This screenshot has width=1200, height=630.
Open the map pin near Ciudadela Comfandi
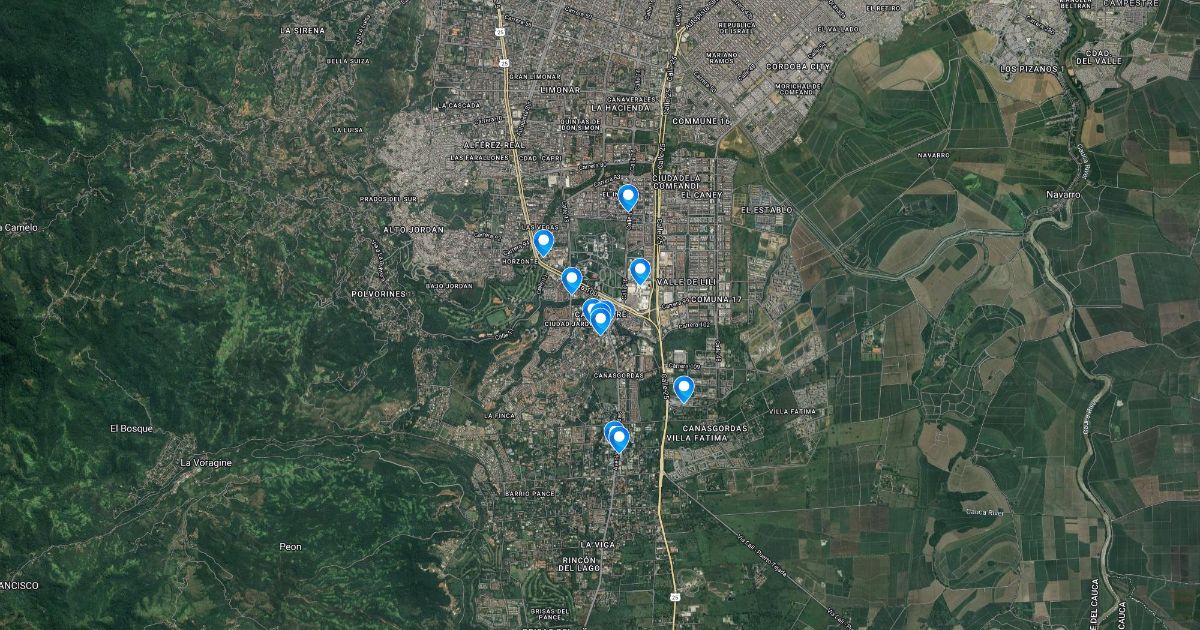tap(628, 197)
